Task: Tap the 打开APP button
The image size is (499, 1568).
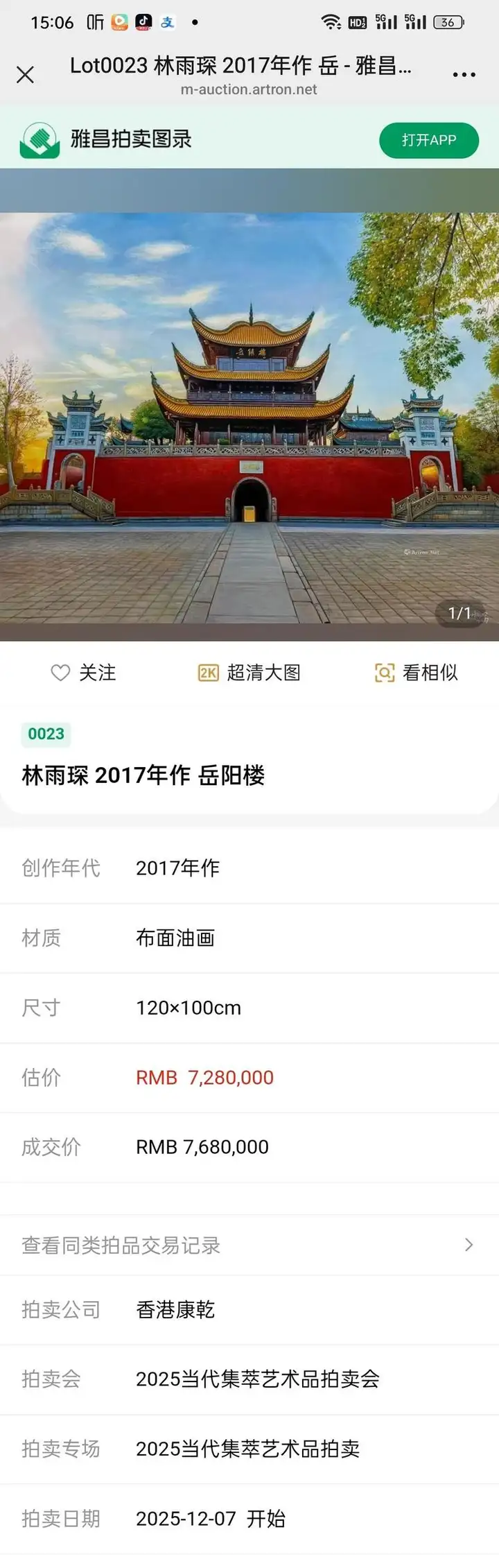Action: point(428,140)
